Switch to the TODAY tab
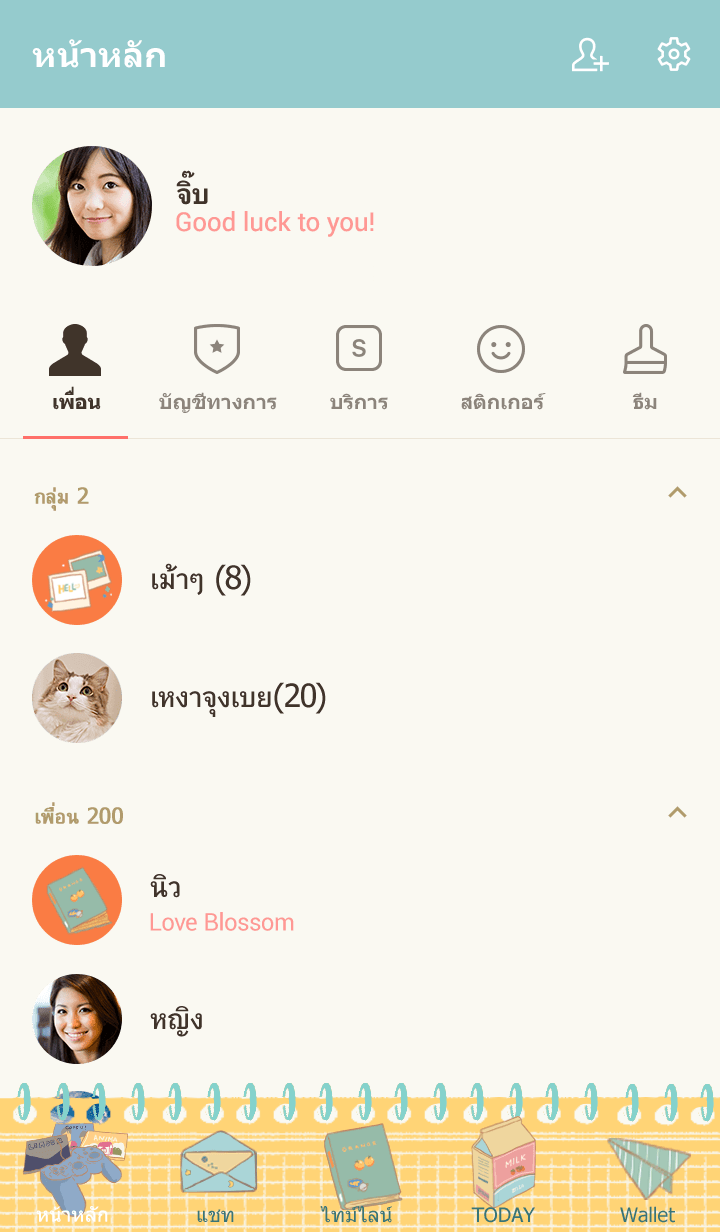This screenshot has height=1232, width=720. (503, 1175)
